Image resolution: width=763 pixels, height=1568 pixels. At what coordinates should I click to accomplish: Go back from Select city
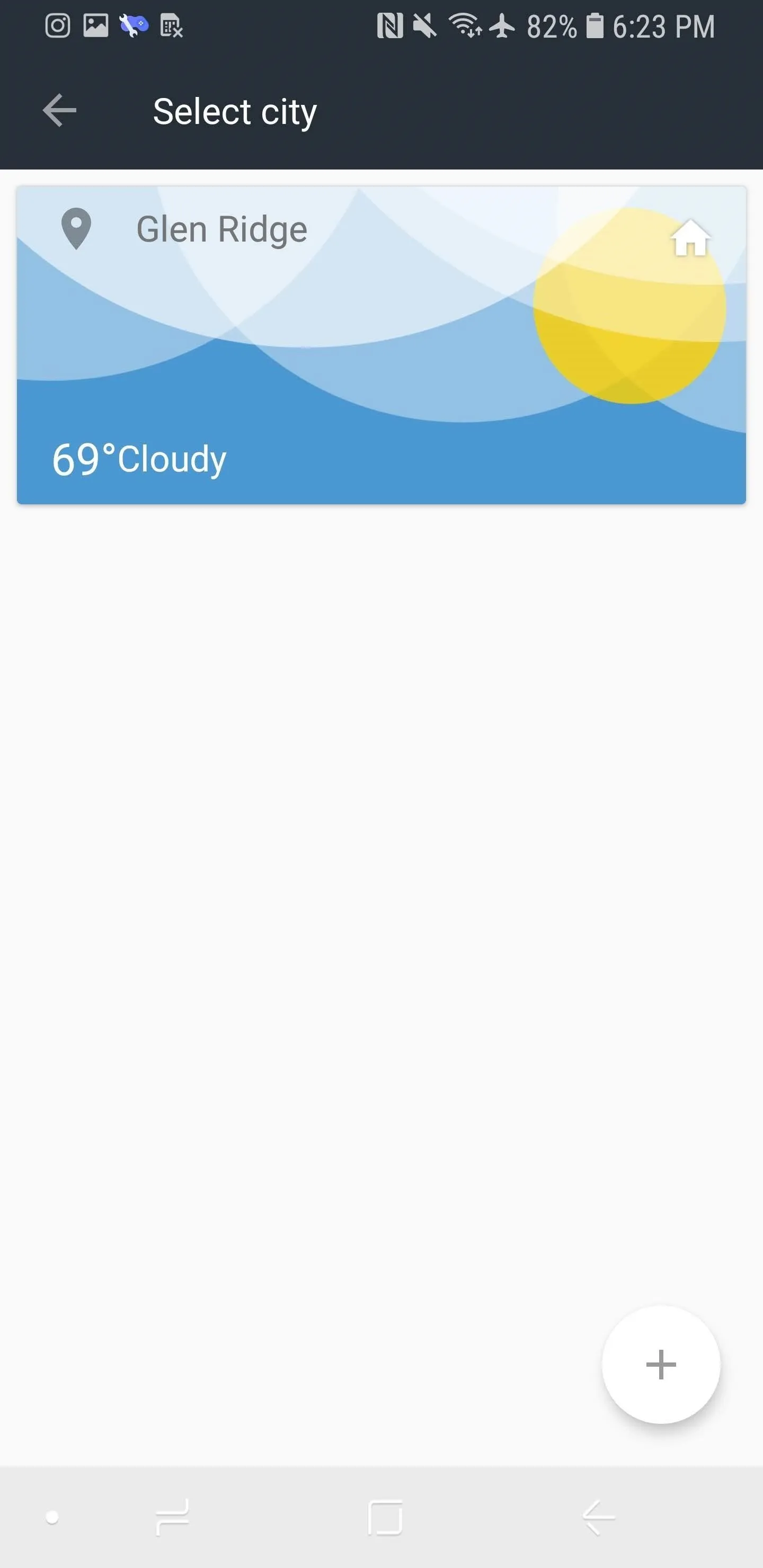(59, 111)
